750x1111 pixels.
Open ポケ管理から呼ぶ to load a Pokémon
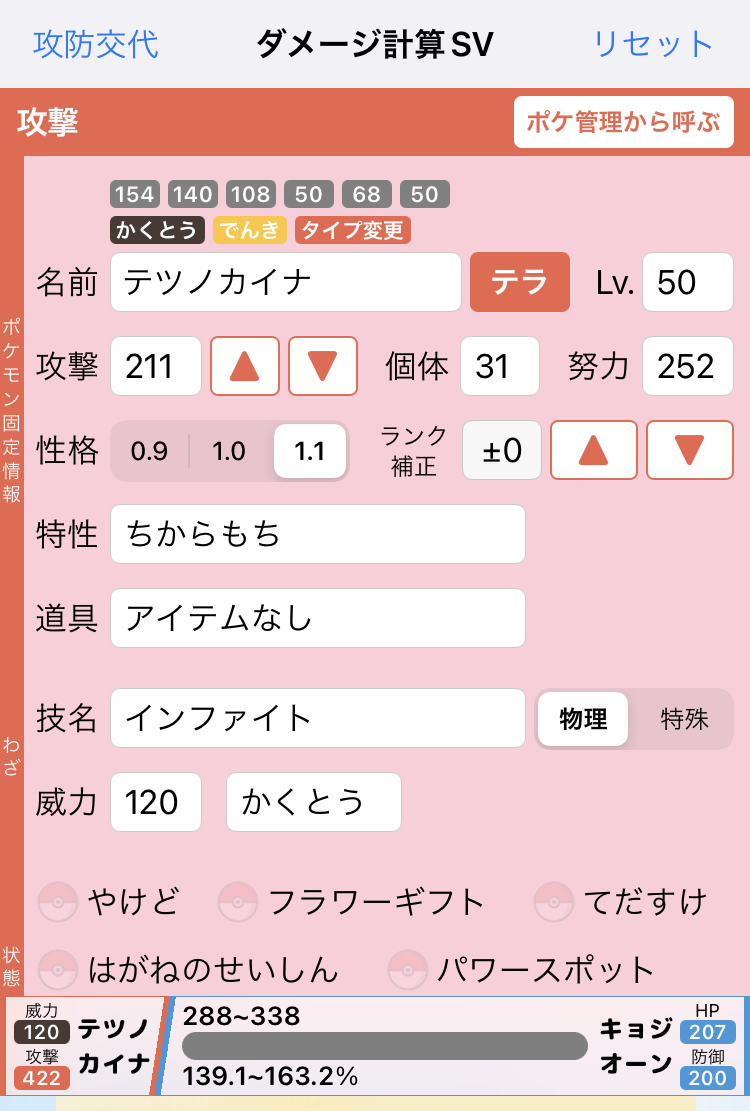click(x=623, y=123)
